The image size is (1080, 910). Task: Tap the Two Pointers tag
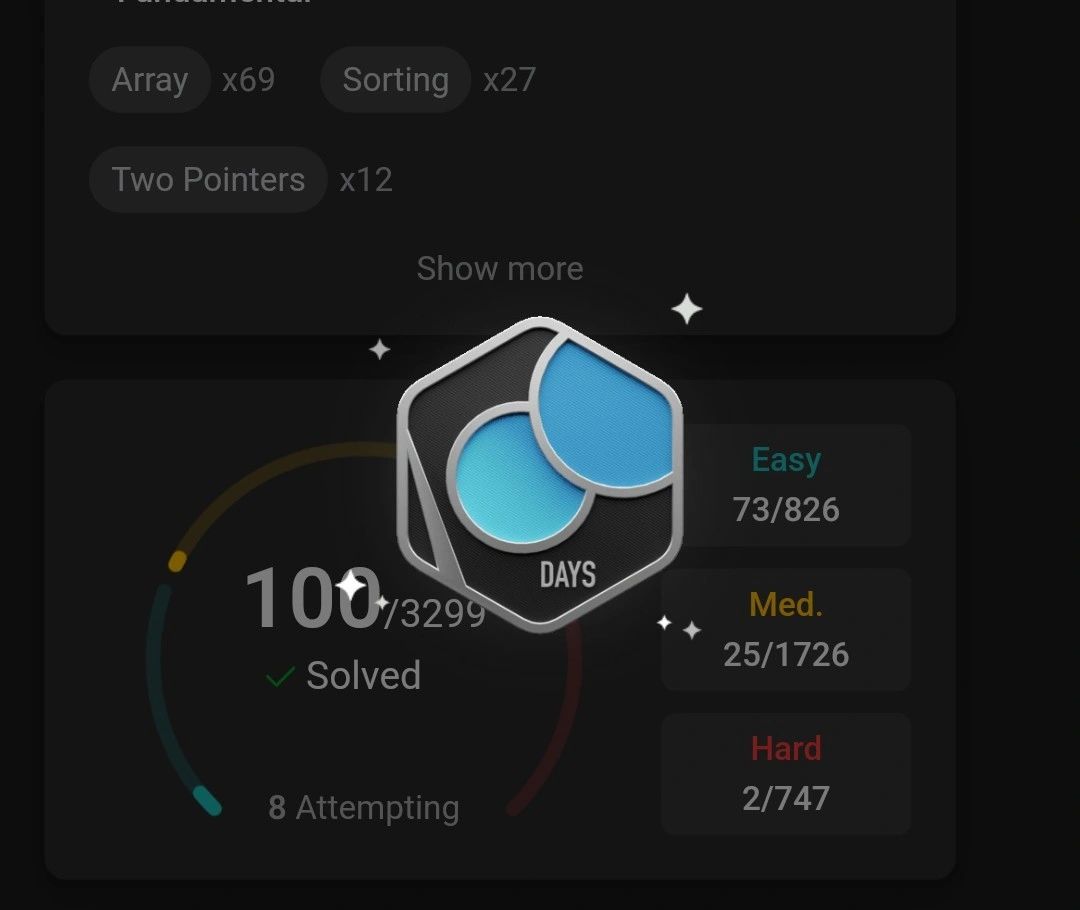208,180
